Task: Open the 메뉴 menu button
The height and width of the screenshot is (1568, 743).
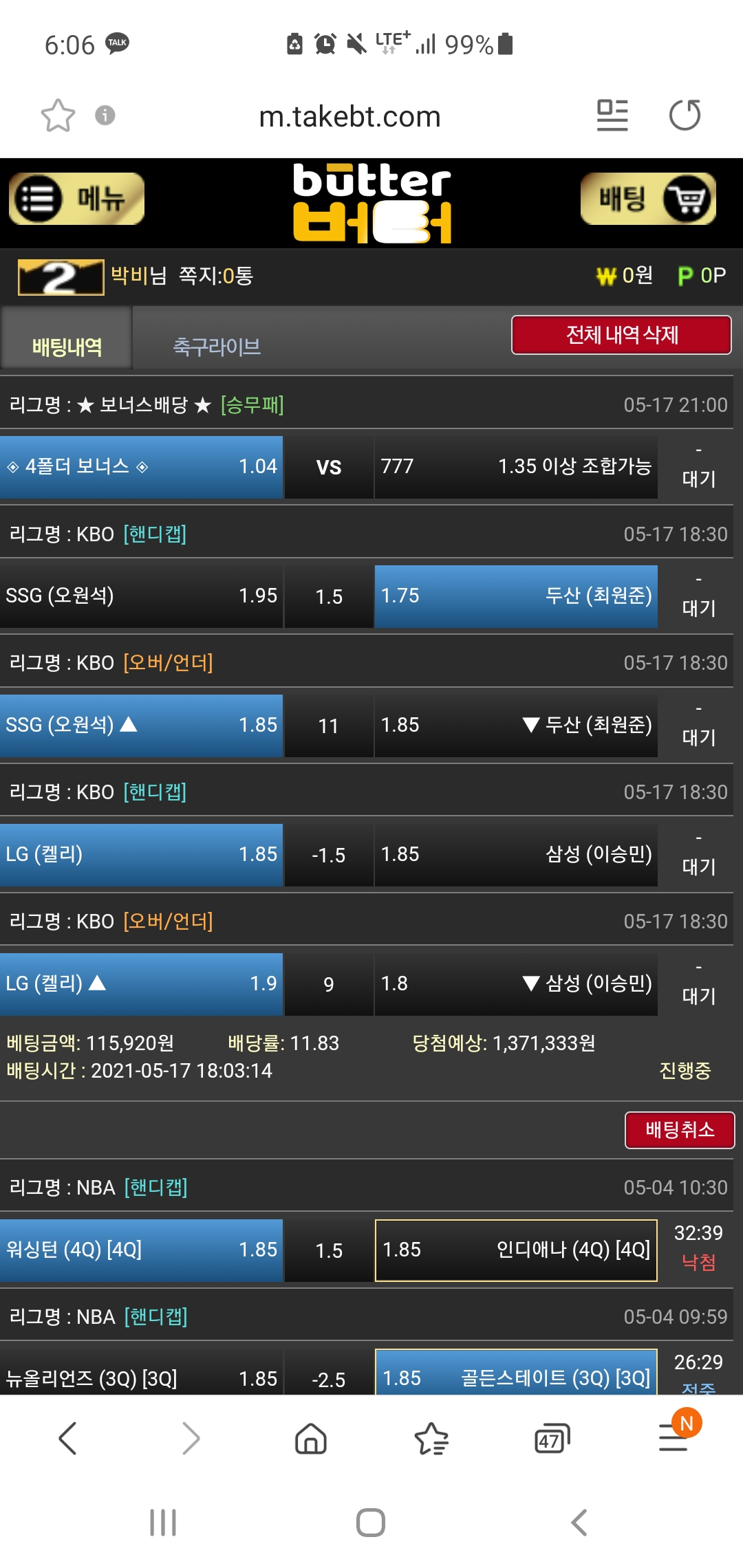Action: click(x=76, y=199)
